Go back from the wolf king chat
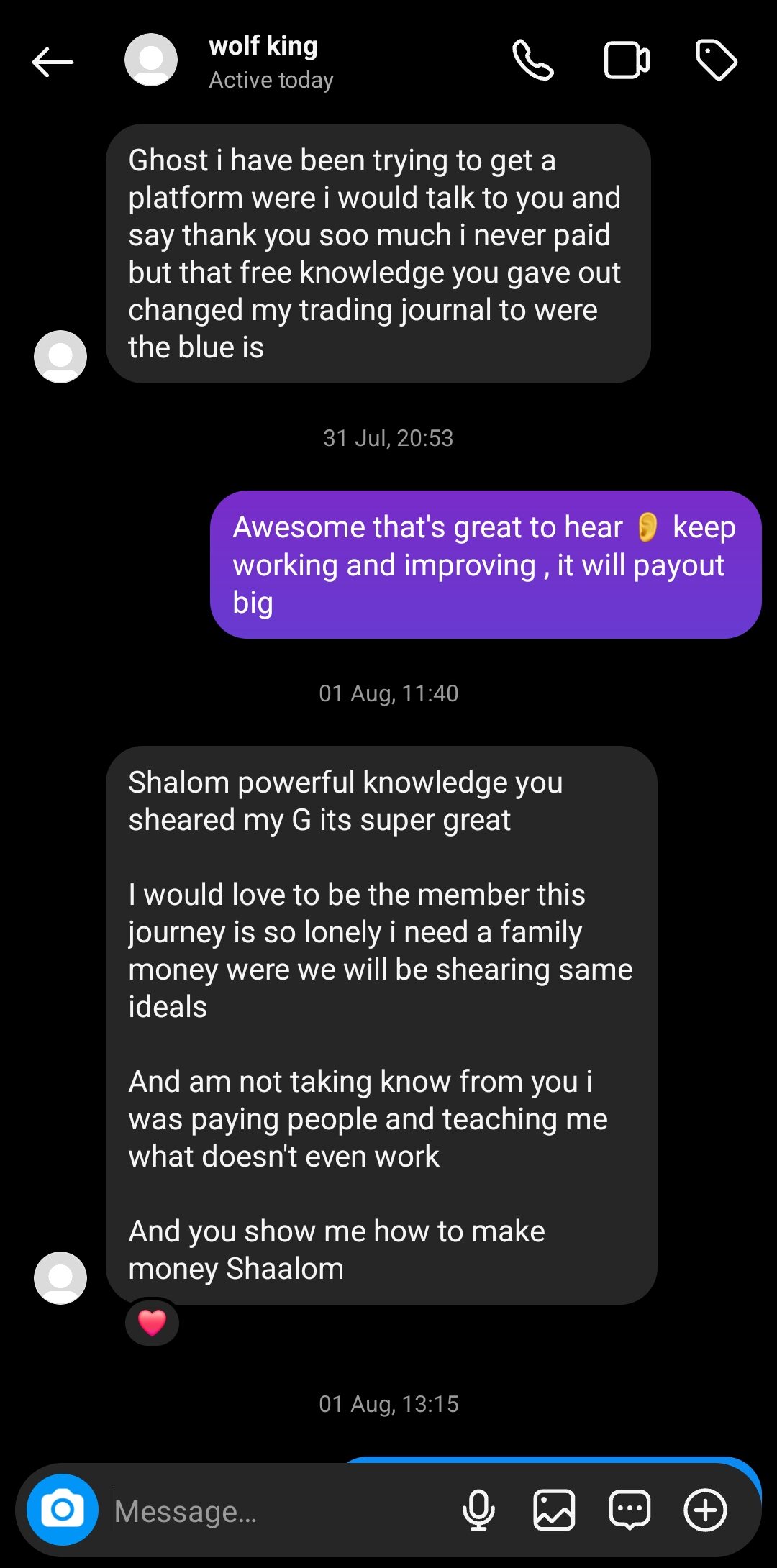777x1568 pixels. point(53,62)
